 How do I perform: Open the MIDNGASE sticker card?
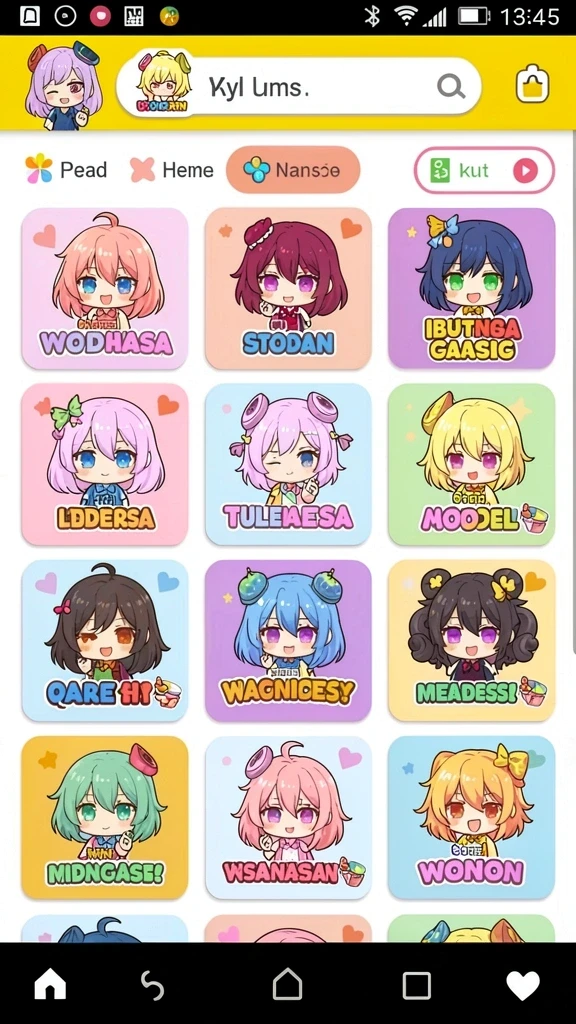click(x=104, y=818)
